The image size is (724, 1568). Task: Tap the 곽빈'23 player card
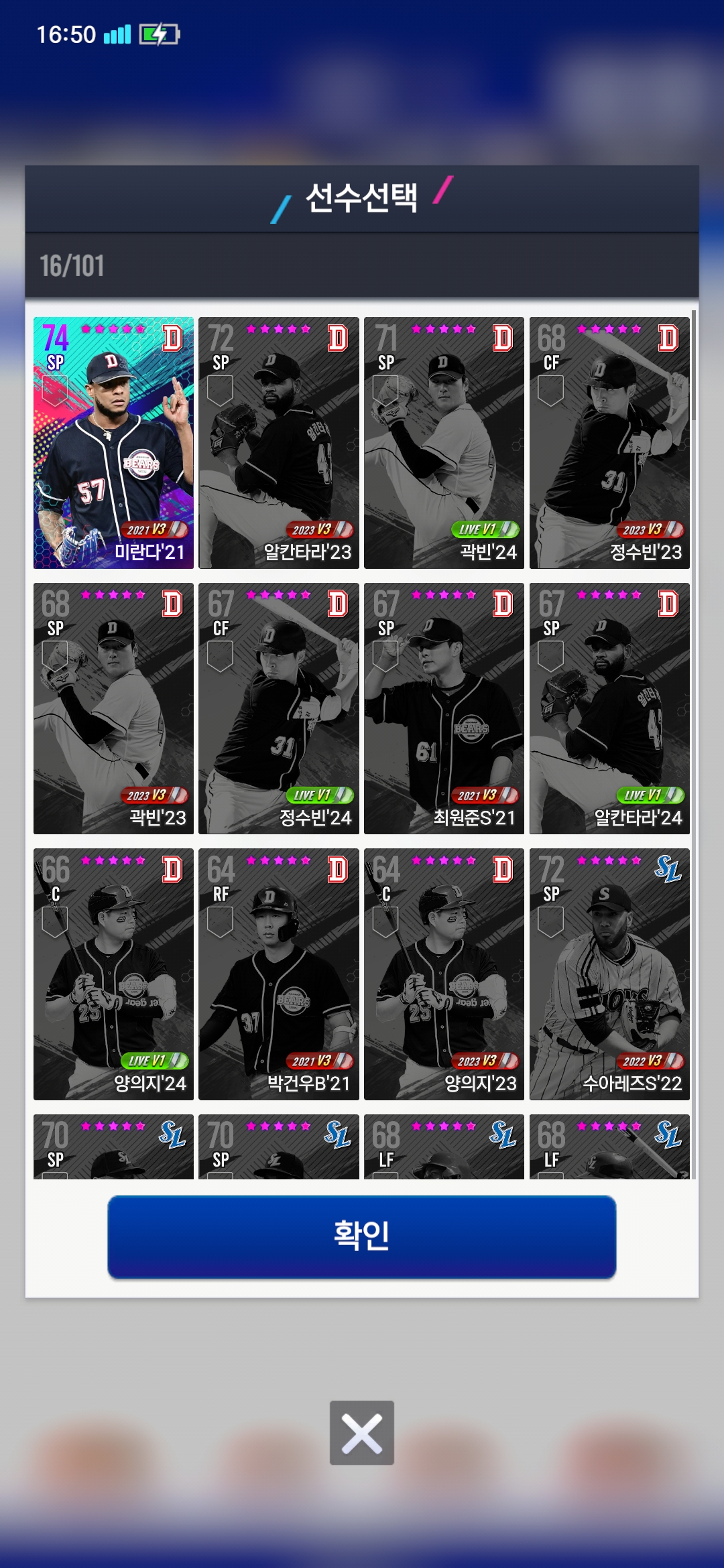click(x=113, y=708)
